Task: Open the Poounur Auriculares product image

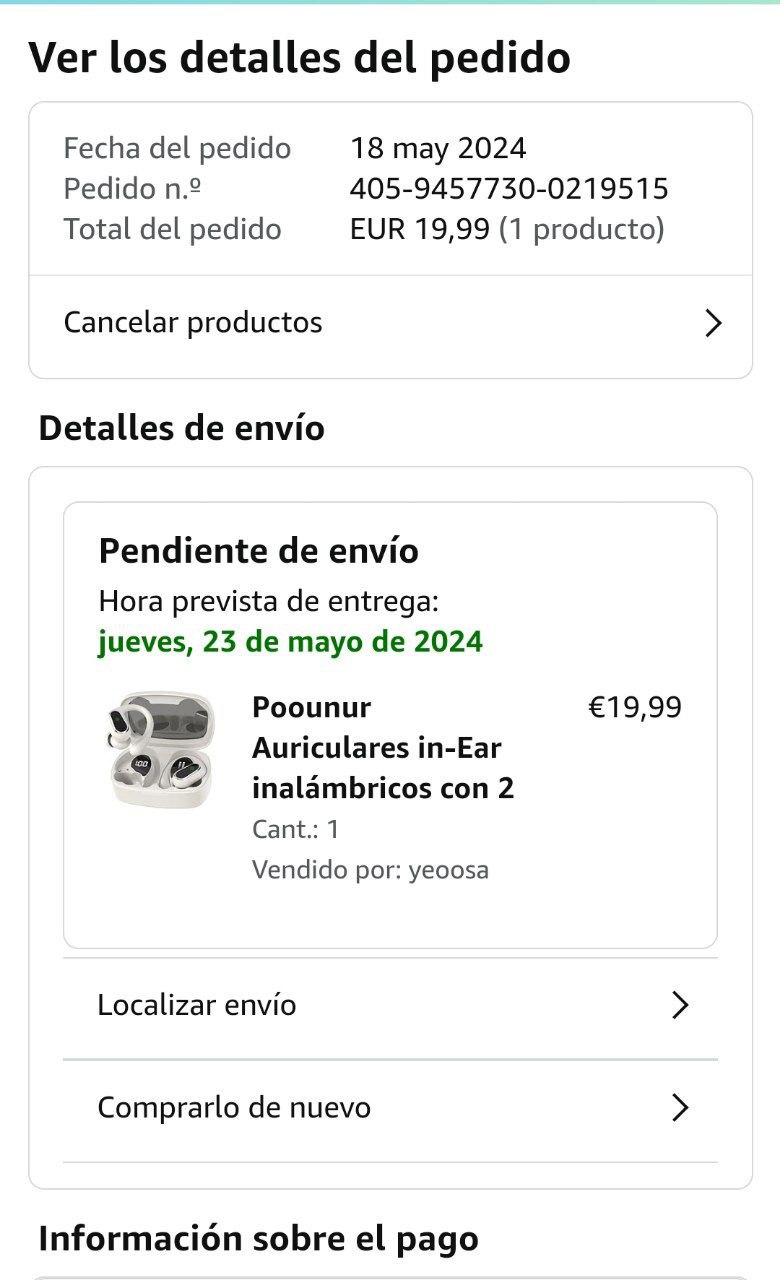Action: click(160, 750)
